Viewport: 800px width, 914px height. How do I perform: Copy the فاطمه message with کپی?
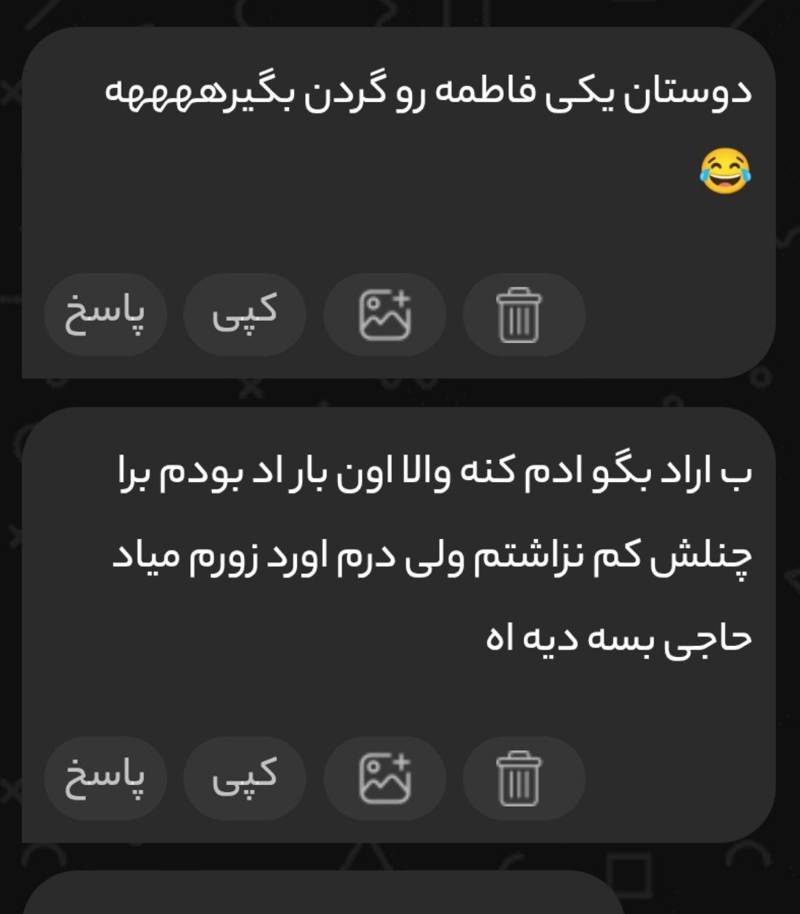(244, 315)
